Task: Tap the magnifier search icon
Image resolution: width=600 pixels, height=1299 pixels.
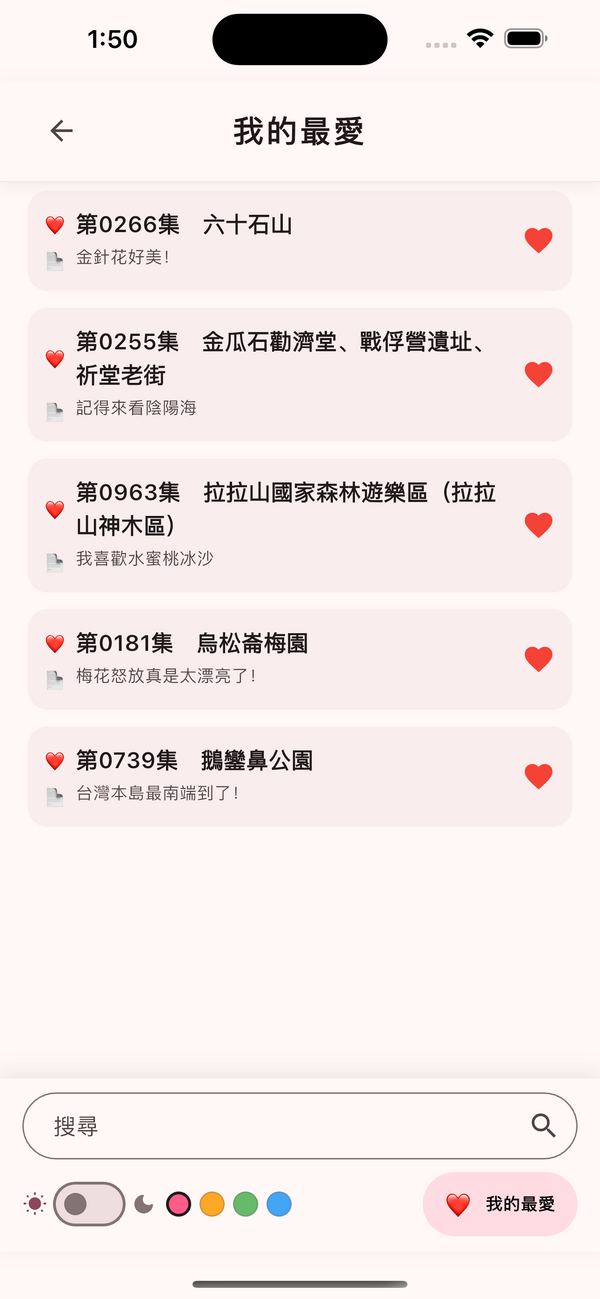Action: [543, 1126]
